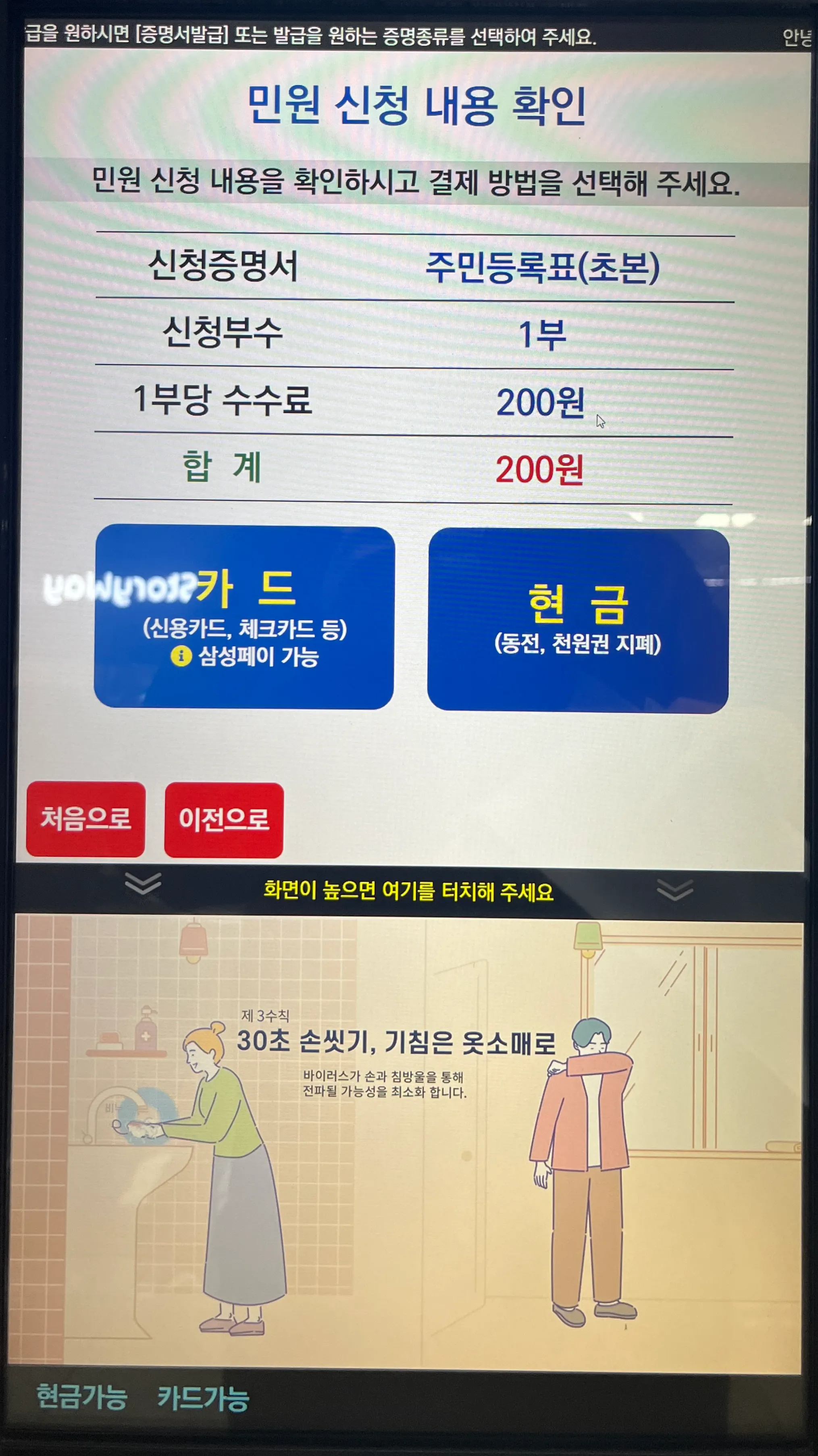Image resolution: width=818 pixels, height=1456 pixels.
Task: Go back with 이전으로 button
Action: pos(224,820)
